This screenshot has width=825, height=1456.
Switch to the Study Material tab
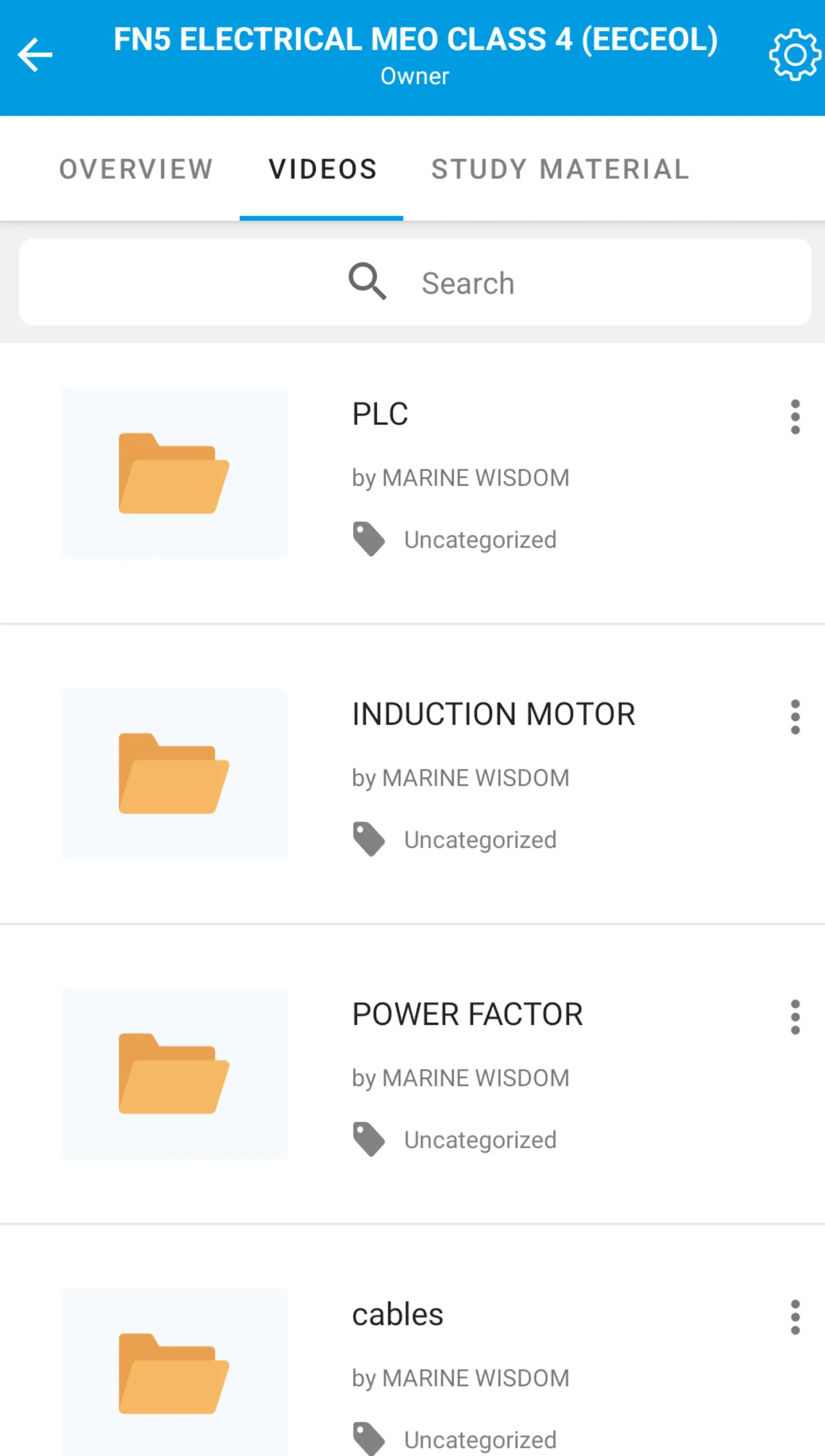pyautogui.click(x=560, y=169)
